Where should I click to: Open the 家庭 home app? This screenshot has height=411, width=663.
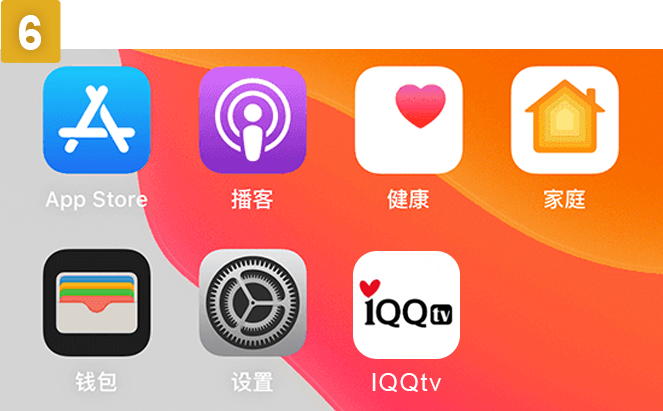[x=564, y=120]
